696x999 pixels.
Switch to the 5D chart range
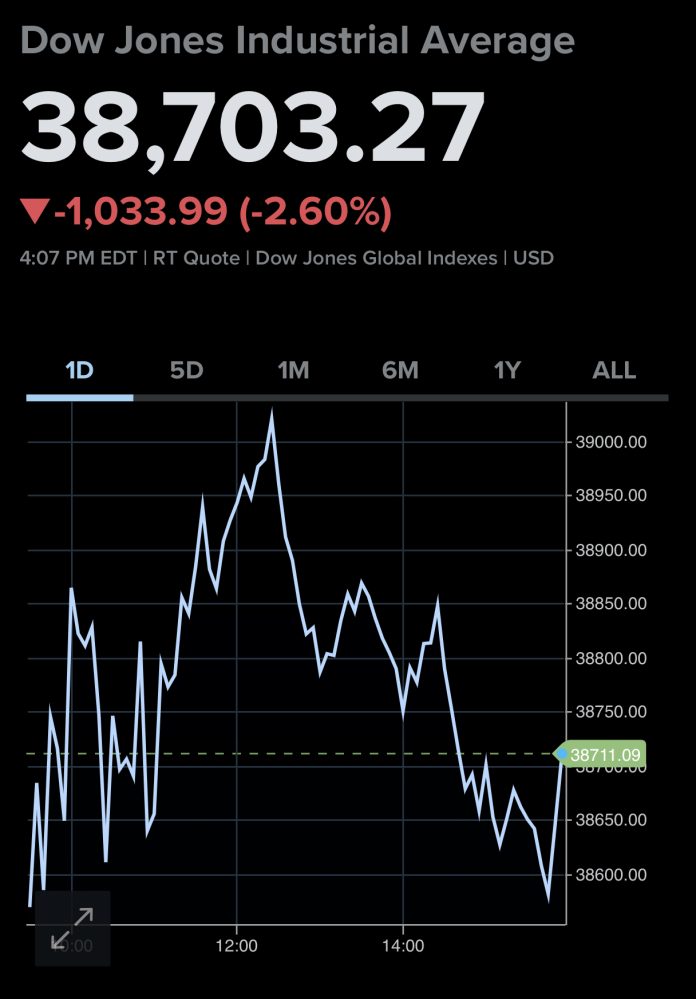point(186,371)
